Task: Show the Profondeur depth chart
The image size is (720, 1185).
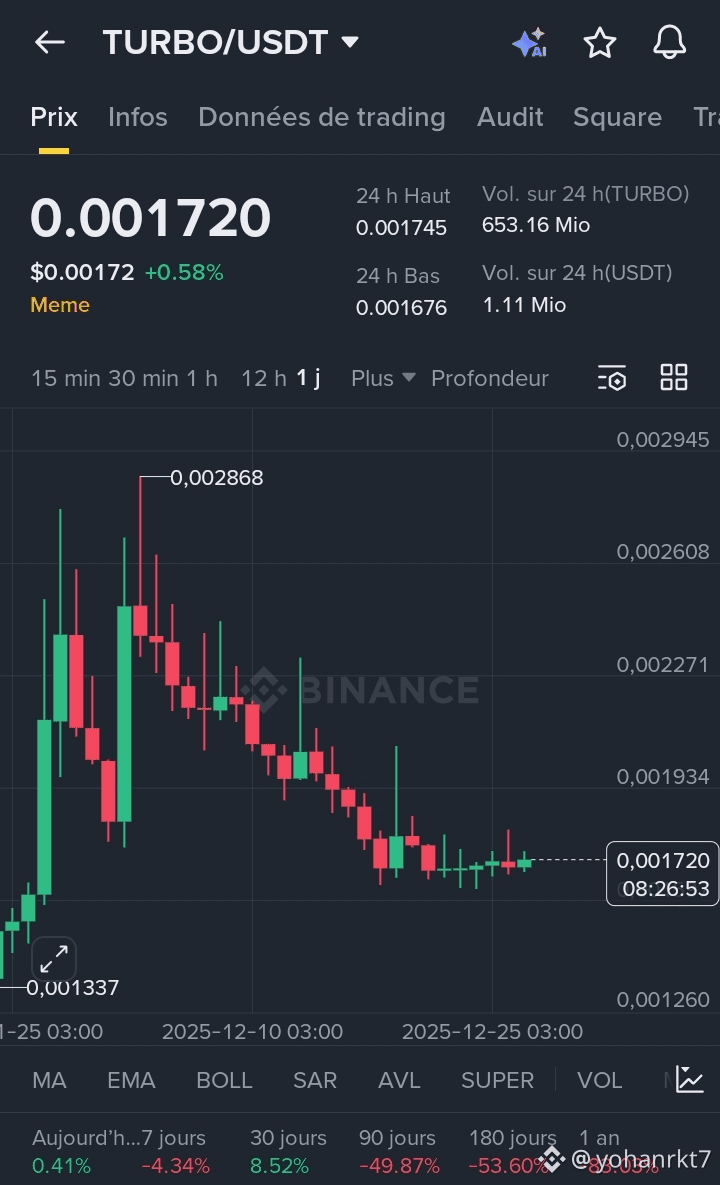Action: pyautogui.click(x=490, y=378)
